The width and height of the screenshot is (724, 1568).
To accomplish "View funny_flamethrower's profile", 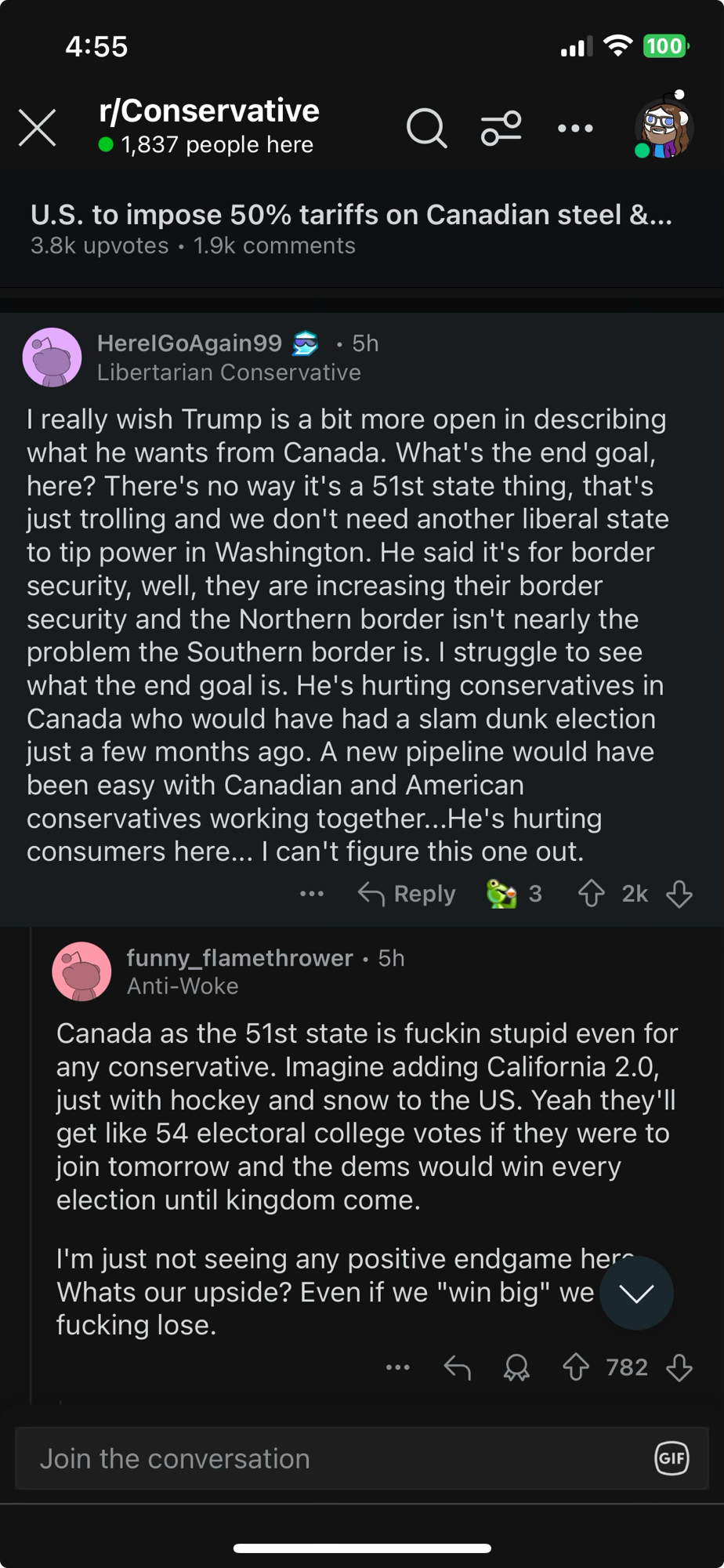I will 239,958.
